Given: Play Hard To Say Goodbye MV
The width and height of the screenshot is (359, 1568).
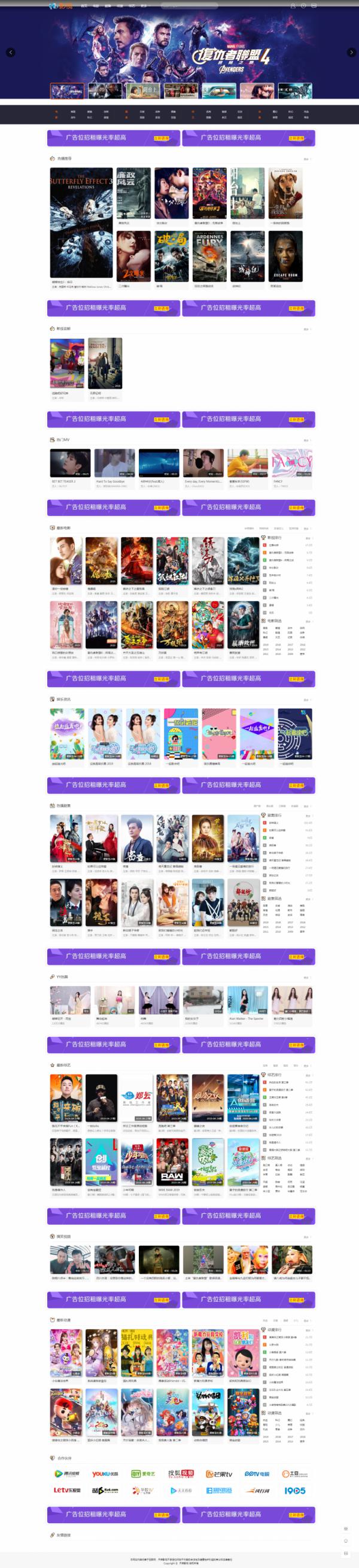Looking at the screenshot, I should click(x=115, y=463).
